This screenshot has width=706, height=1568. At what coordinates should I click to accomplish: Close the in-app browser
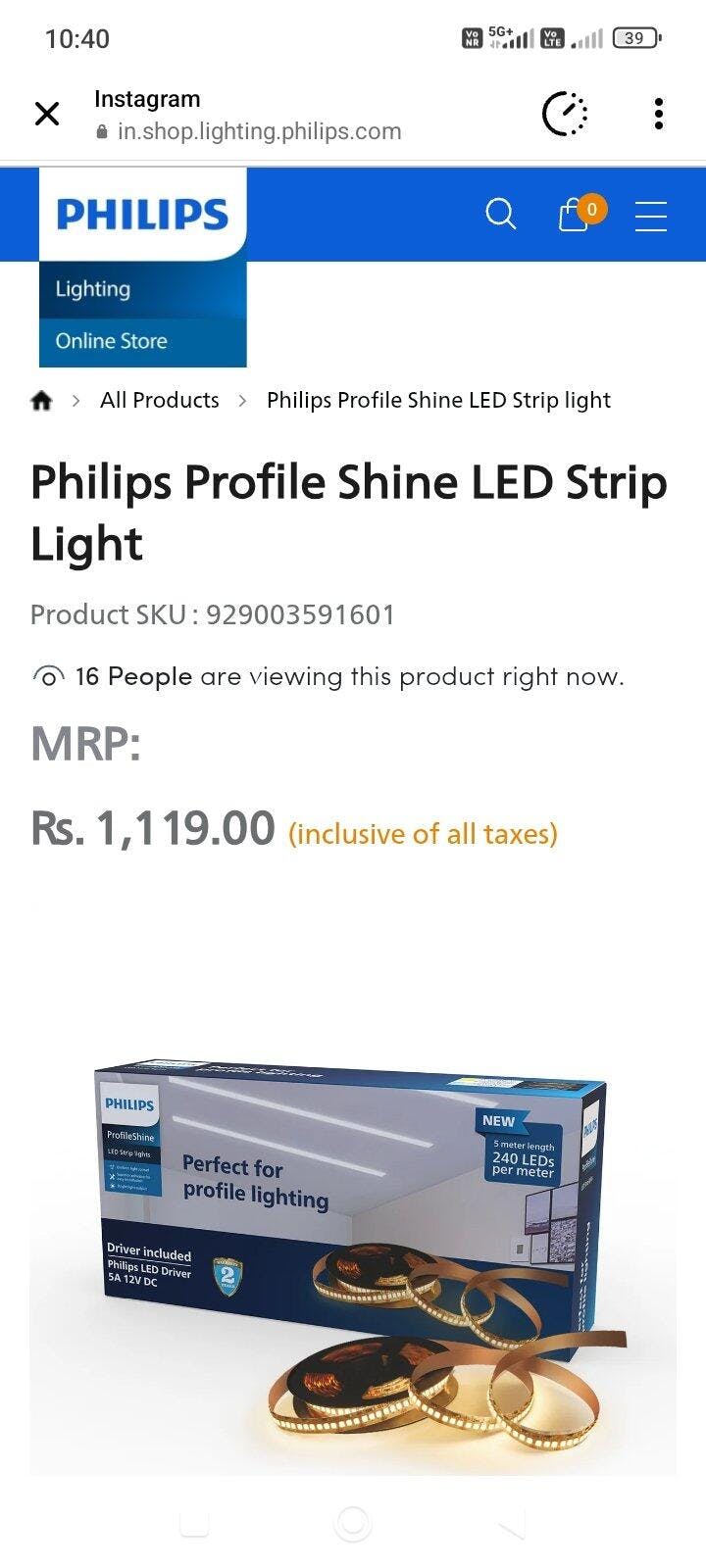coord(47,114)
